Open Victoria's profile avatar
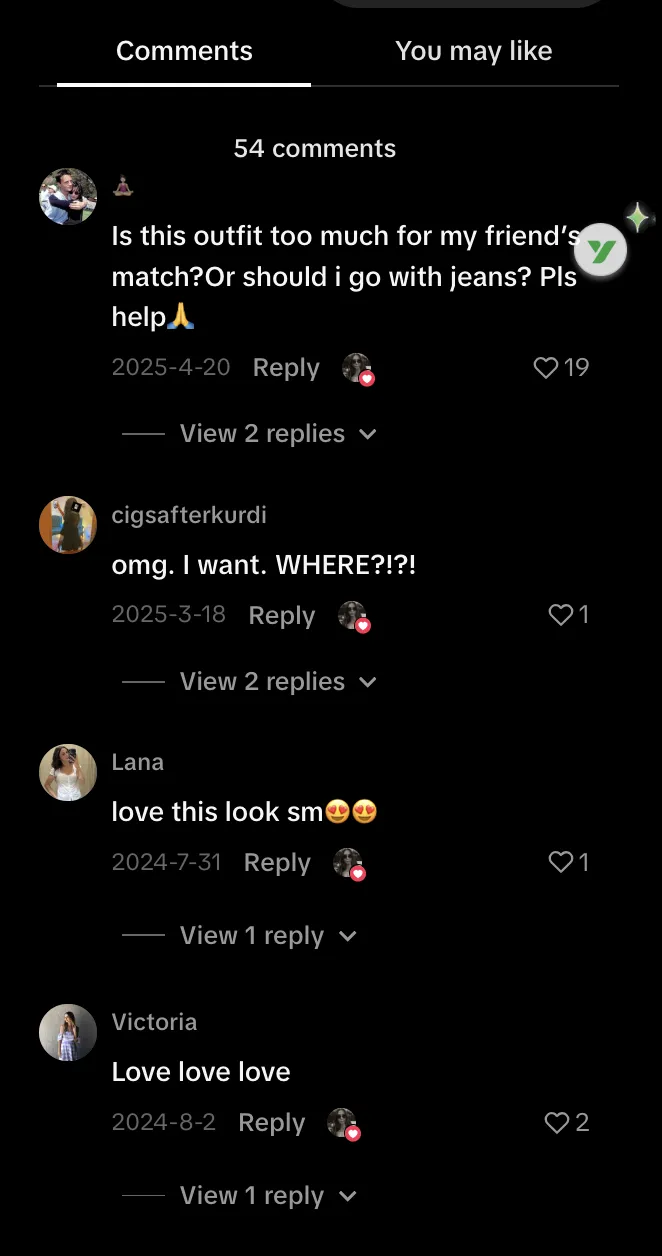The width and height of the screenshot is (662, 1256). point(68,1032)
